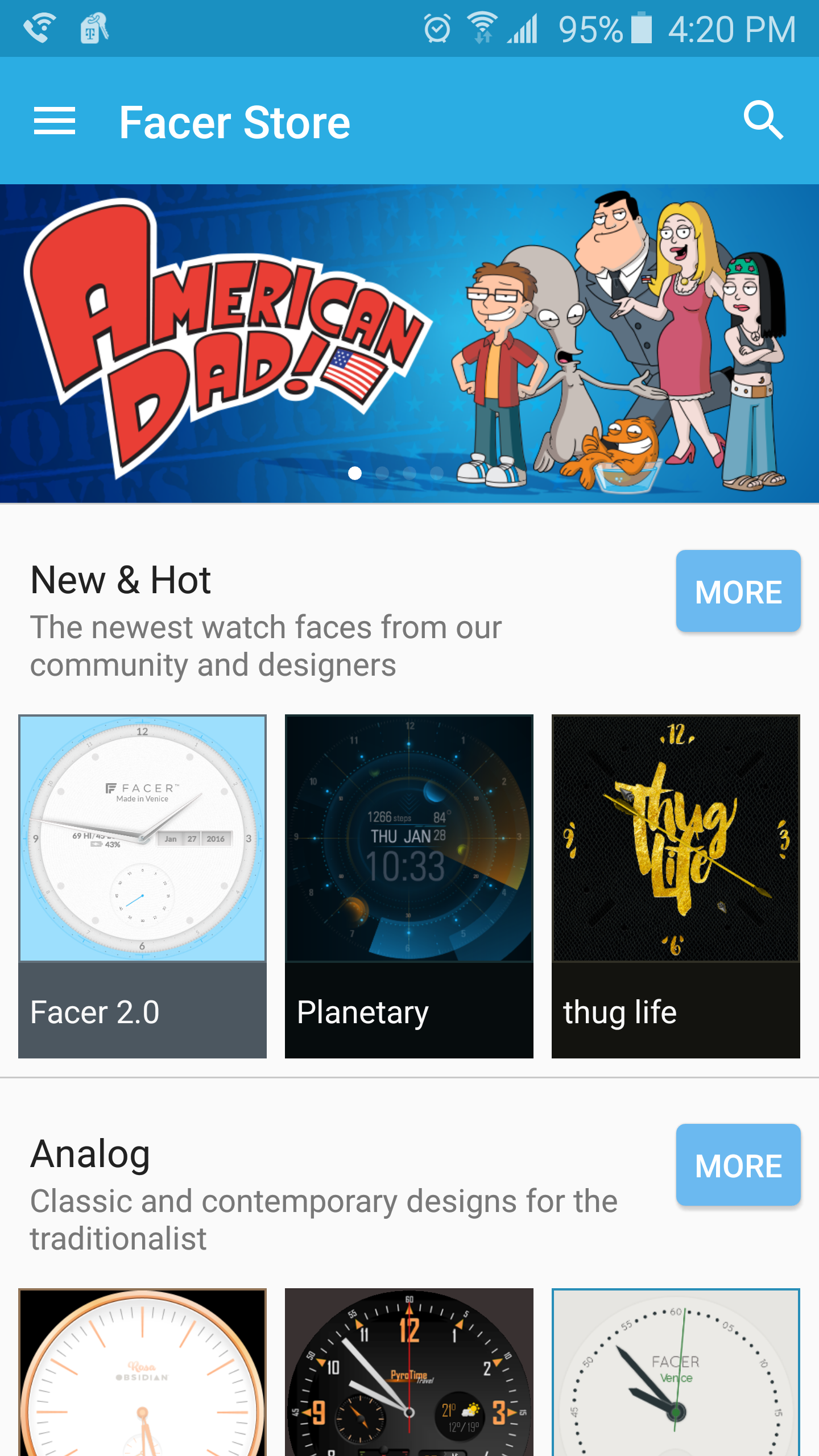The width and height of the screenshot is (819, 1456).
Task: Tap MORE for the Analog section
Action: point(738,1165)
